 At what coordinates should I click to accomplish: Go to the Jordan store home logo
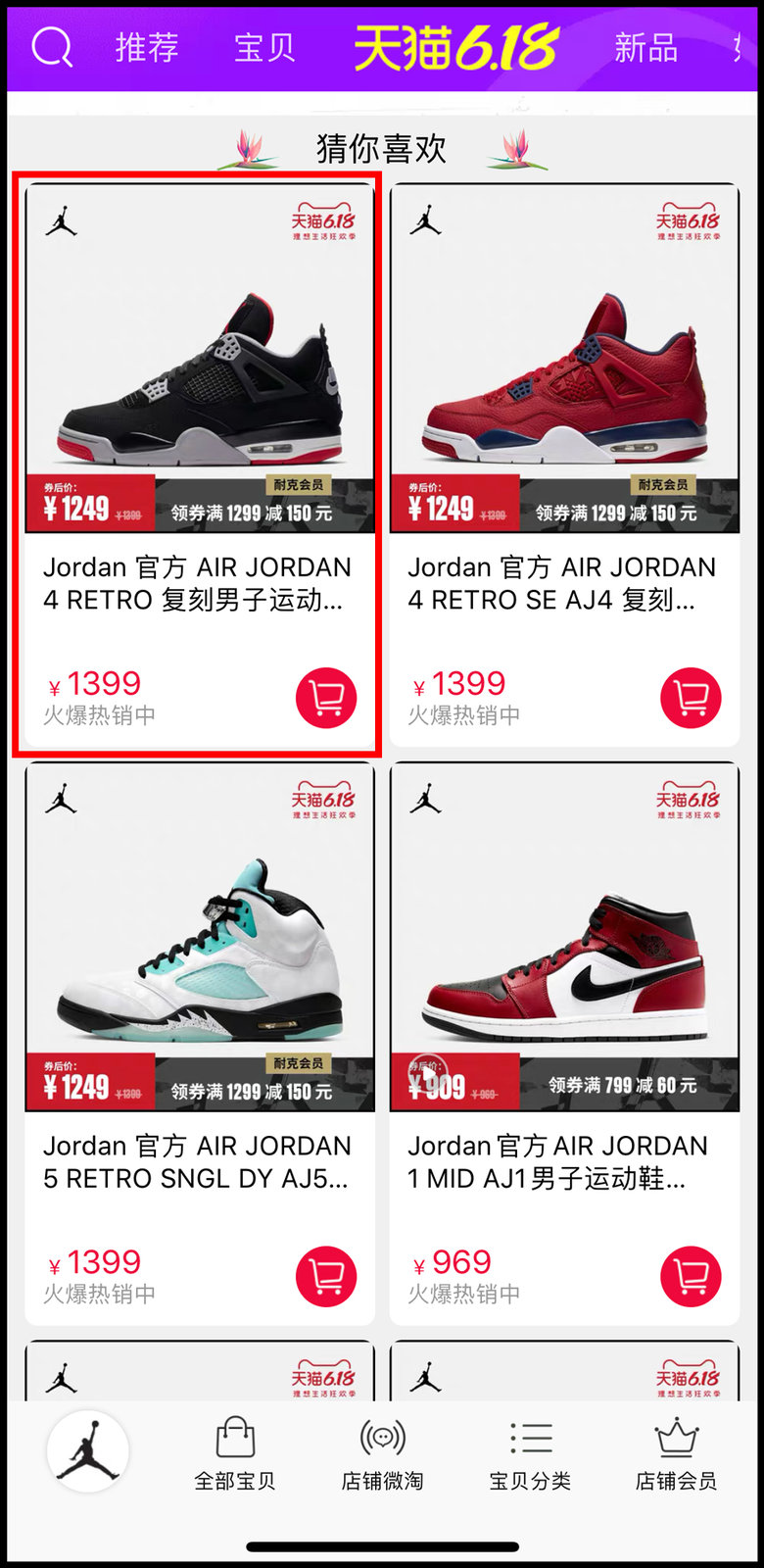click(x=88, y=1451)
